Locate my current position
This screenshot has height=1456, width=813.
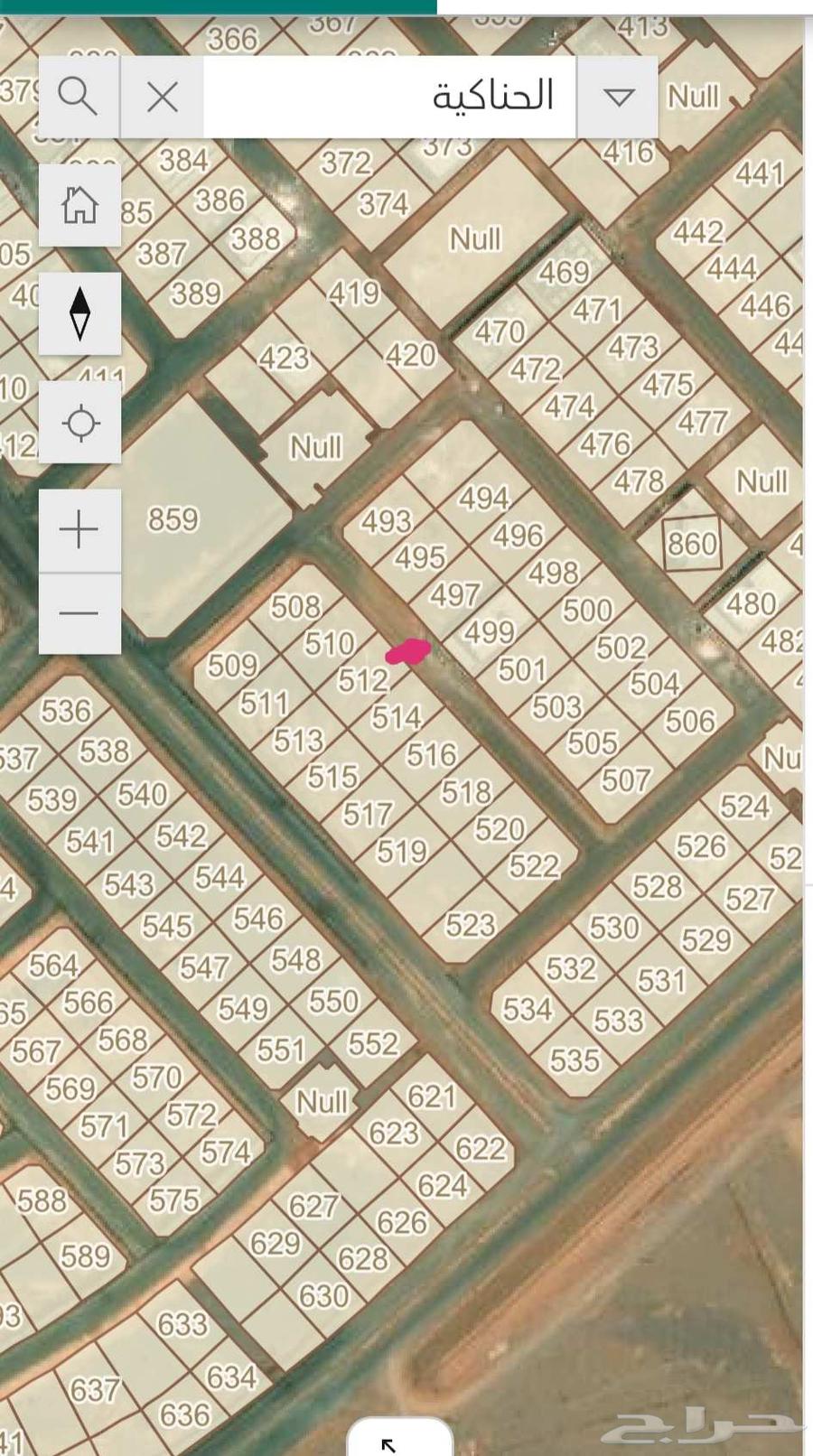point(79,422)
